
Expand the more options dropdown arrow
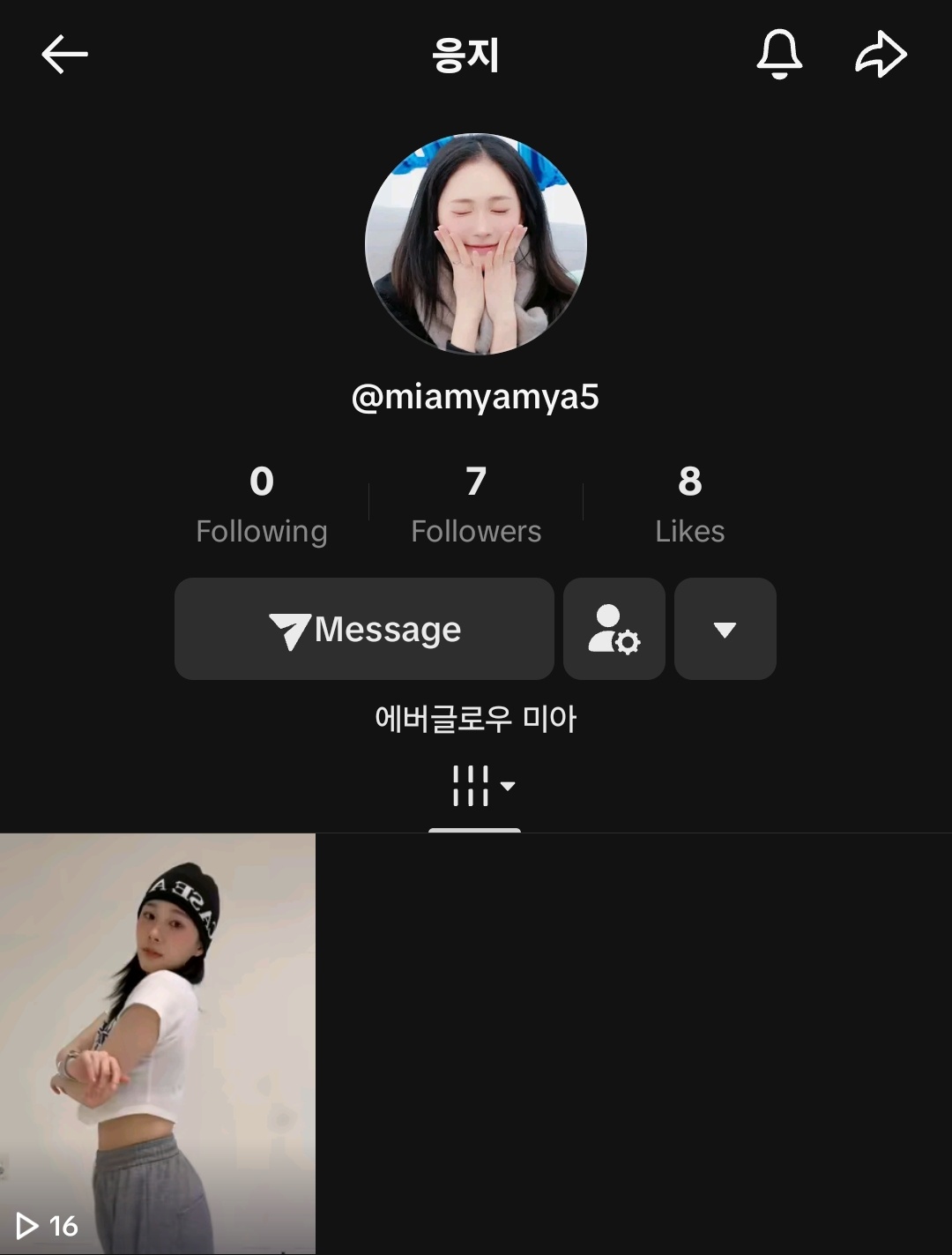(x=725, y=629)
